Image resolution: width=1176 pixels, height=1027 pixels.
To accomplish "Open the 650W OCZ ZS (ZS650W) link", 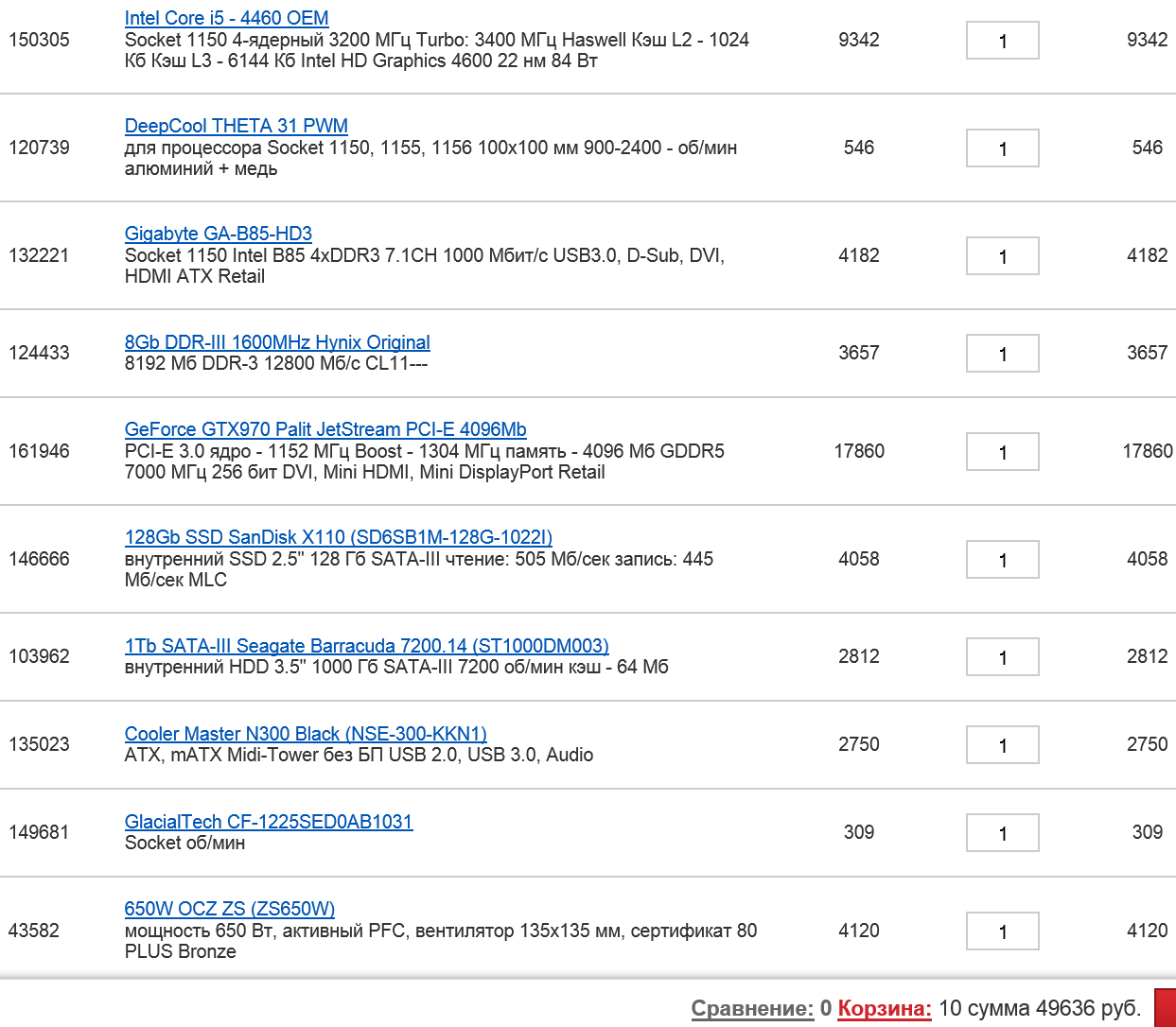I will click(x=229, y=909).
